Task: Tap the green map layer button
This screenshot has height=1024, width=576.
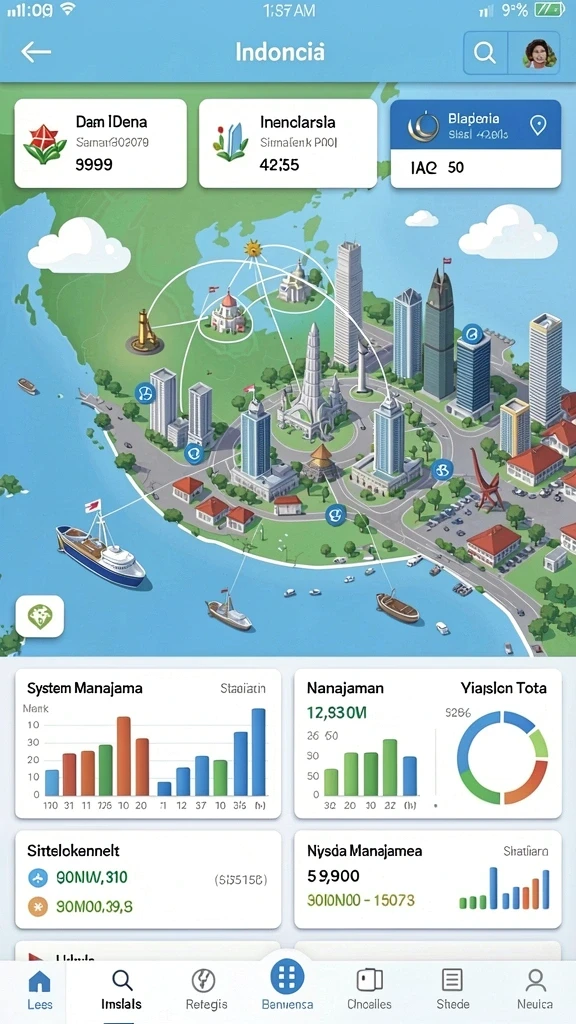Action: [x=40, y=616]
